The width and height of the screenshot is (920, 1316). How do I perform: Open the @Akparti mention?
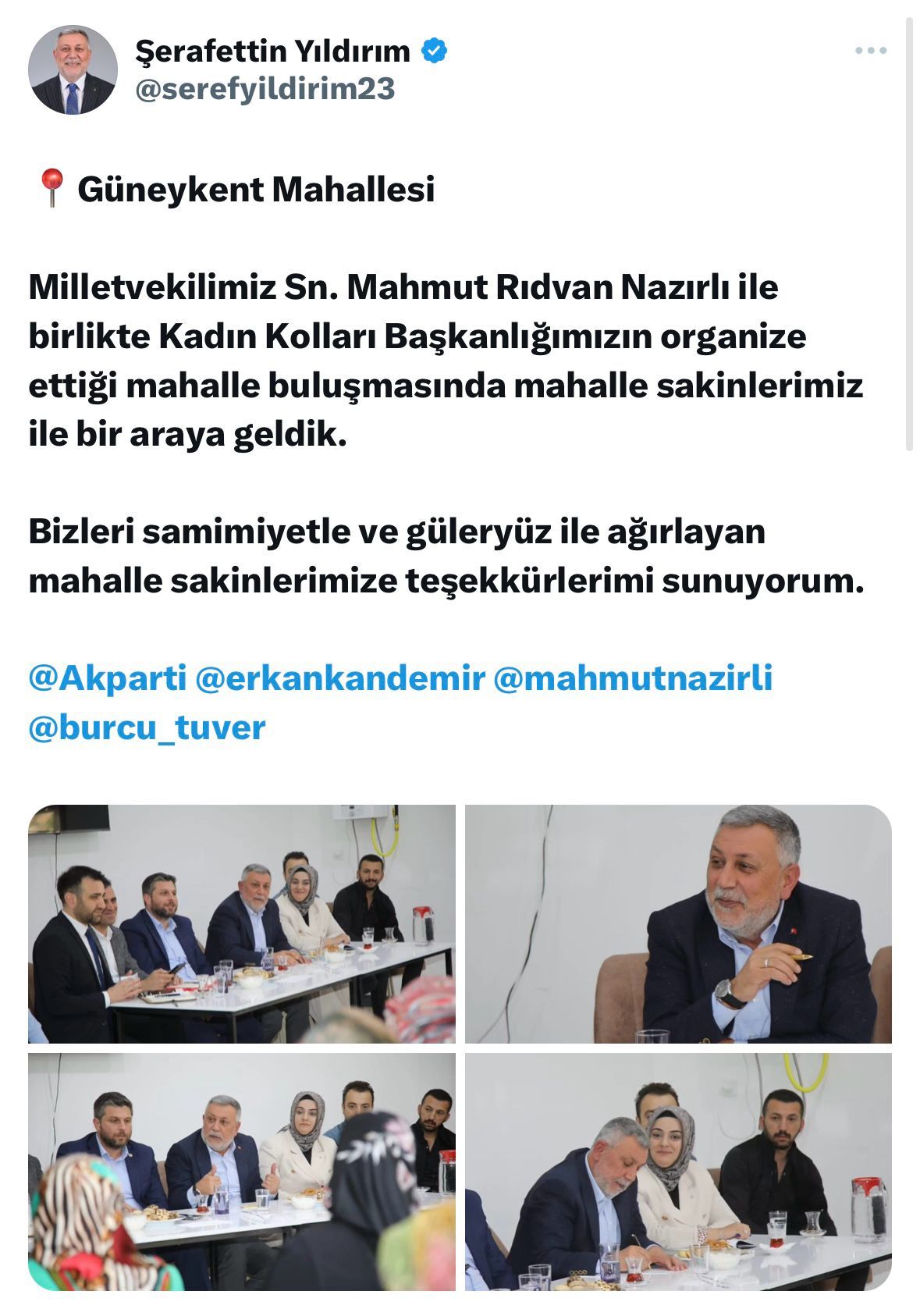tap(107, 678)
